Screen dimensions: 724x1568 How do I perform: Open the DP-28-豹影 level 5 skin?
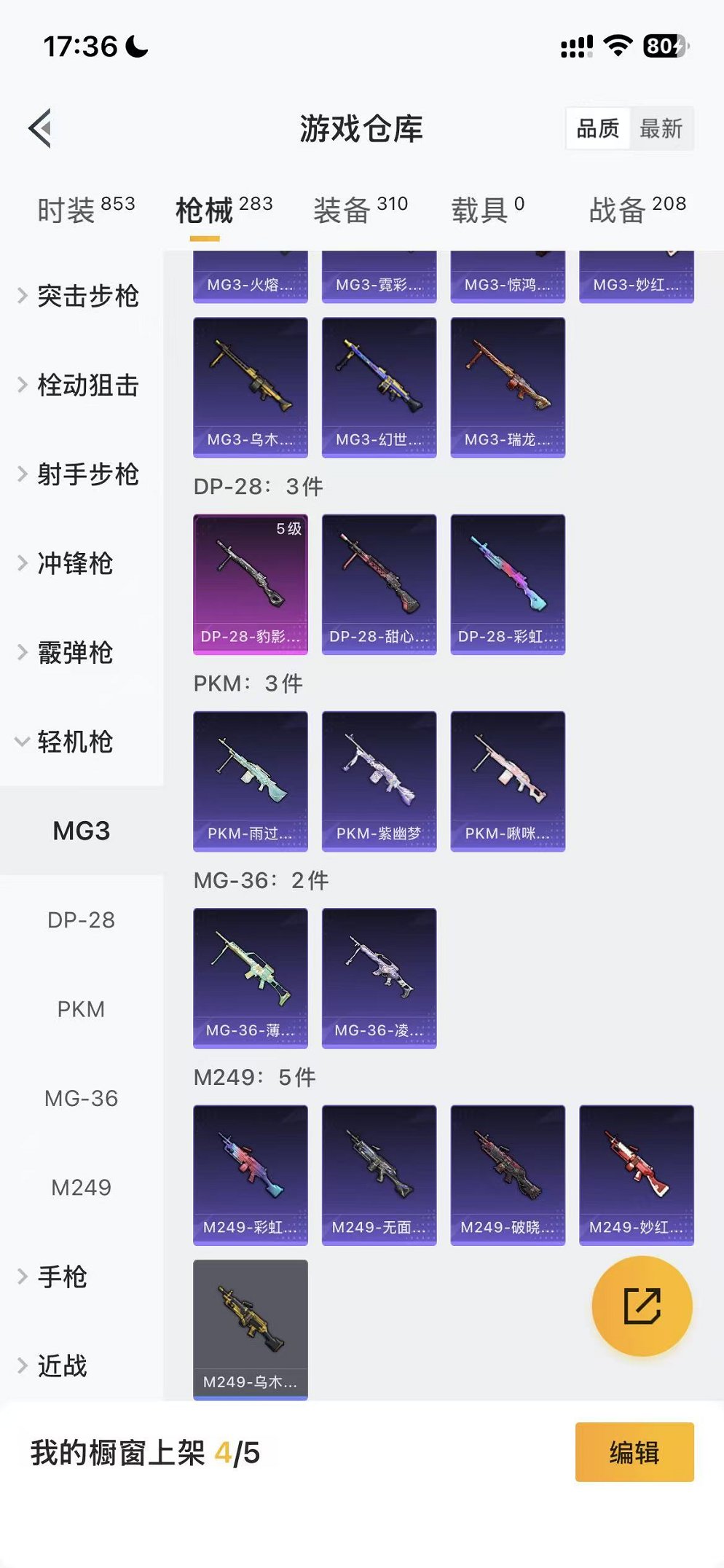(x=251, y=584)
